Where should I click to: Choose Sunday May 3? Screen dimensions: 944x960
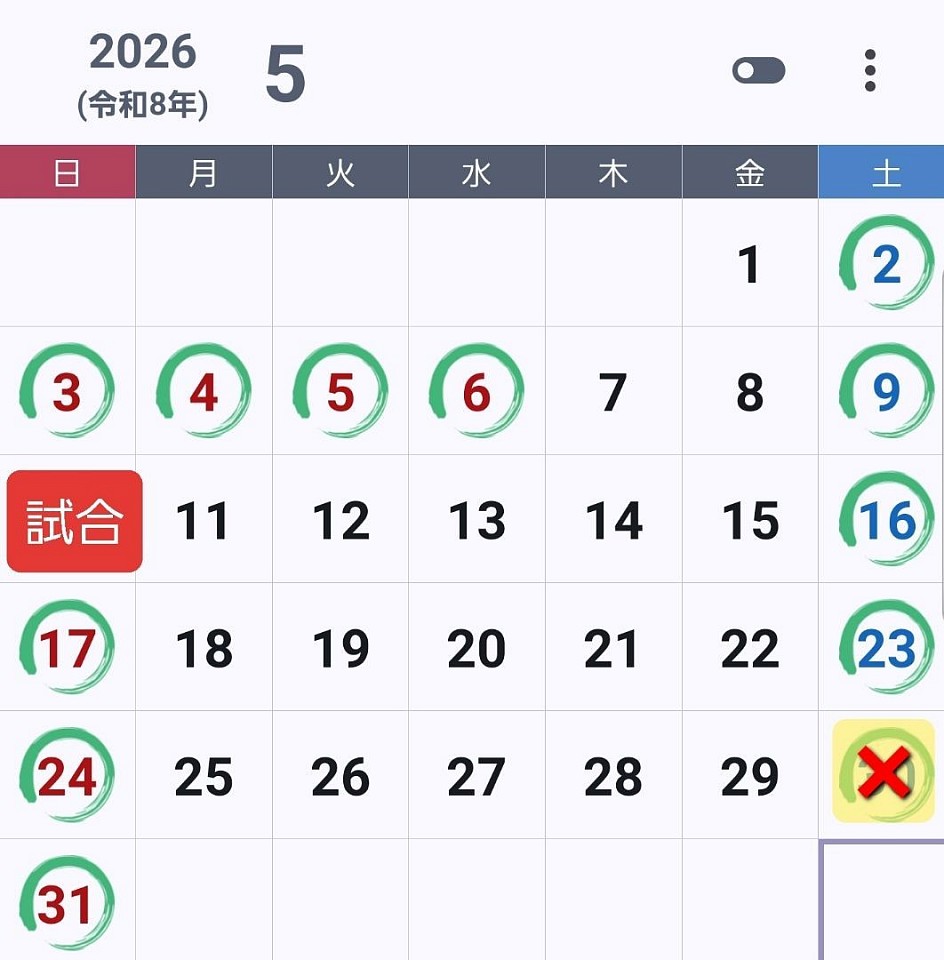pos(67,392)
